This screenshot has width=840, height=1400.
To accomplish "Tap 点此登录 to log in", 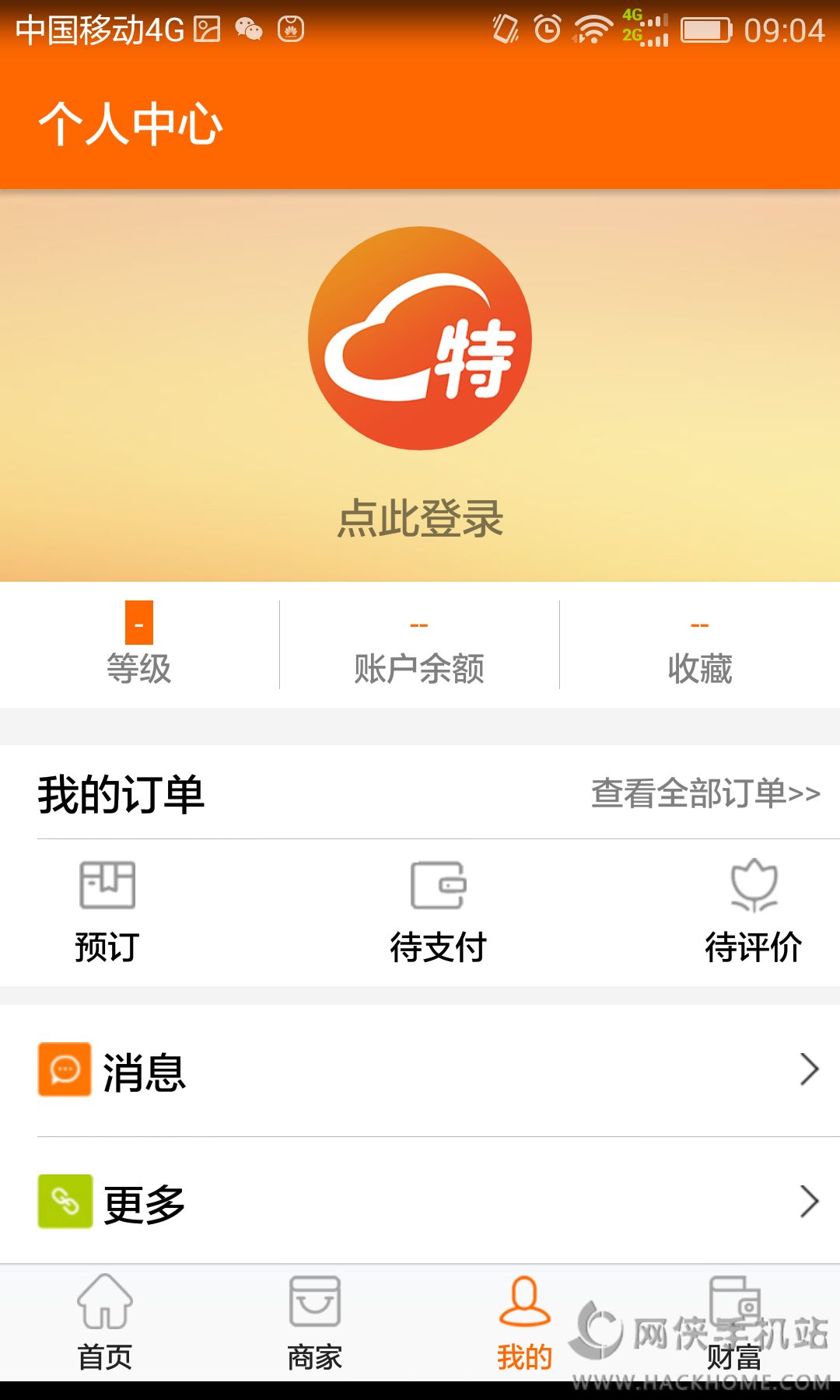I will coord(420,518).
